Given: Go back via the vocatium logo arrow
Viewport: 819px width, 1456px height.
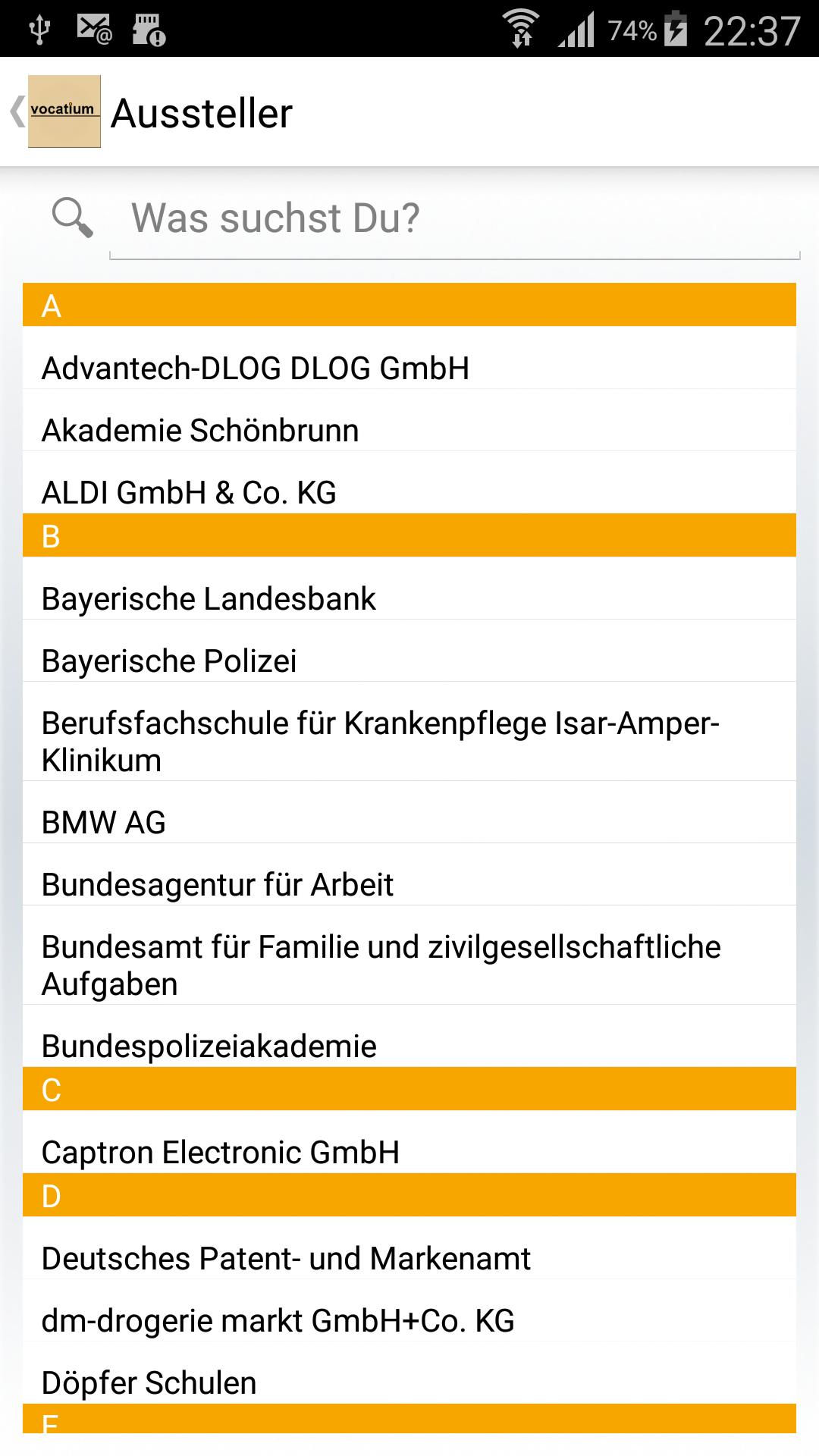Looking at the screenshot, I should (x=55, y=111).
